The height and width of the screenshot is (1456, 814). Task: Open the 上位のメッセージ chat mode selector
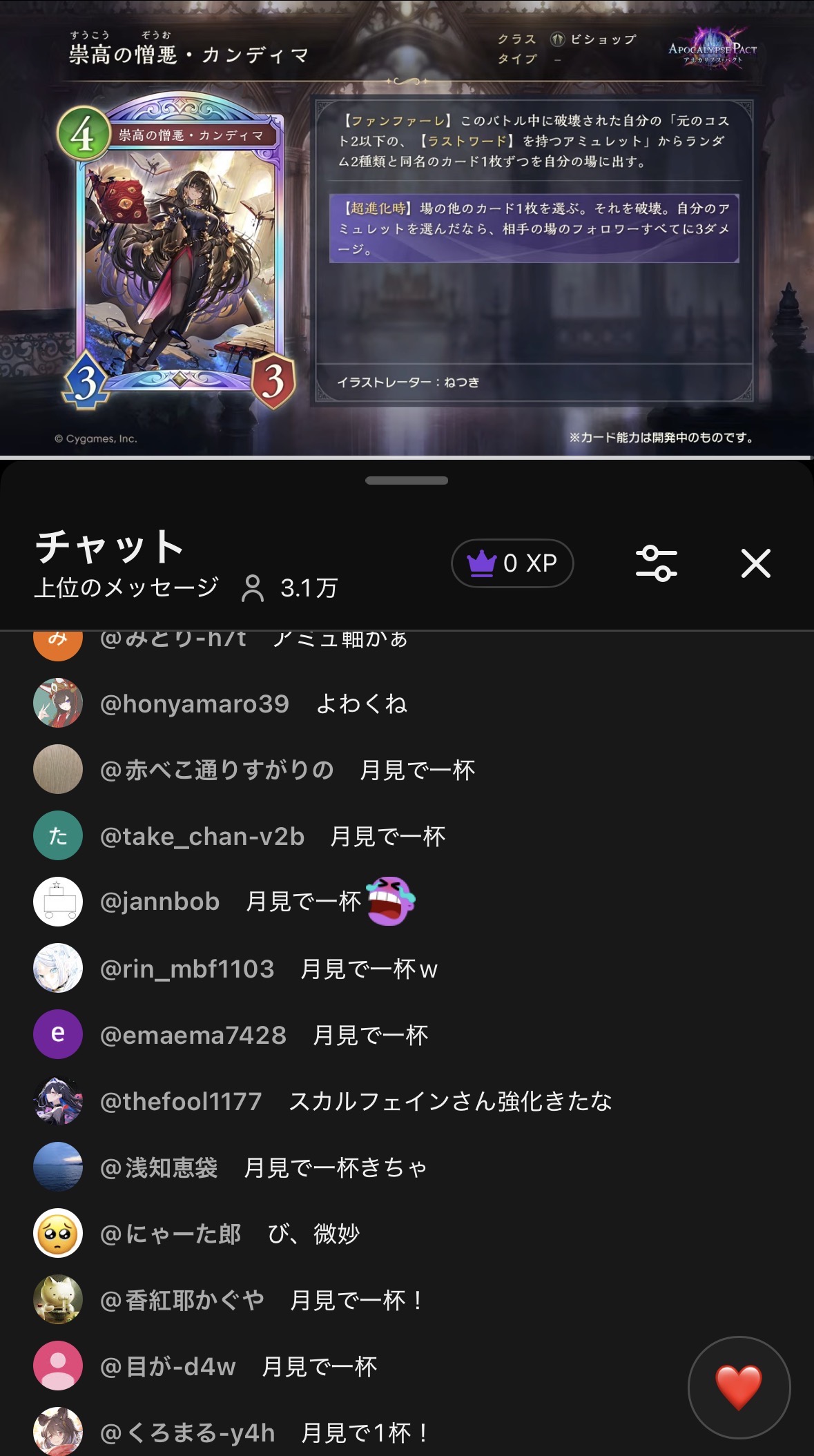(x=126, y=588)
